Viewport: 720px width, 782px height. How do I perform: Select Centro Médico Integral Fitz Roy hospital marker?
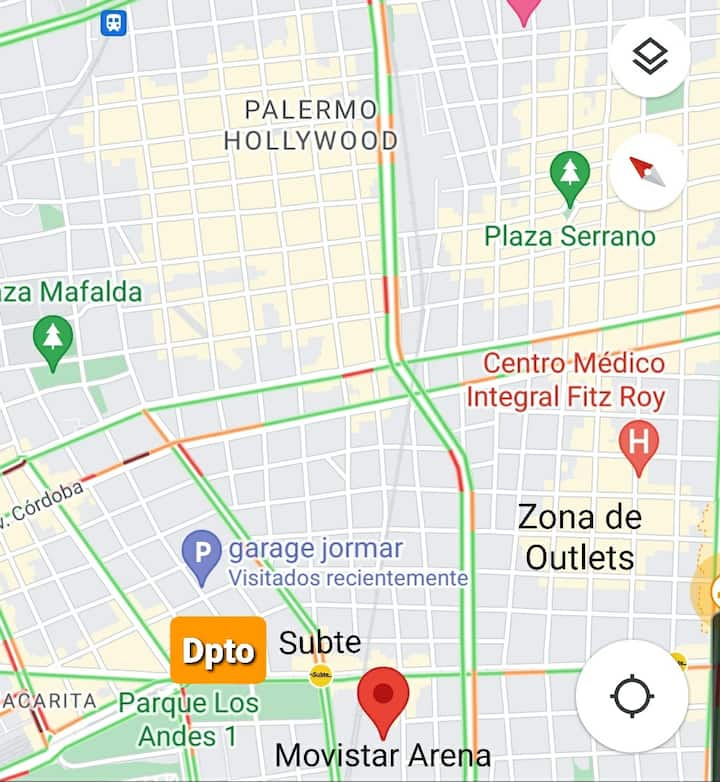click(x=638, y=444)
